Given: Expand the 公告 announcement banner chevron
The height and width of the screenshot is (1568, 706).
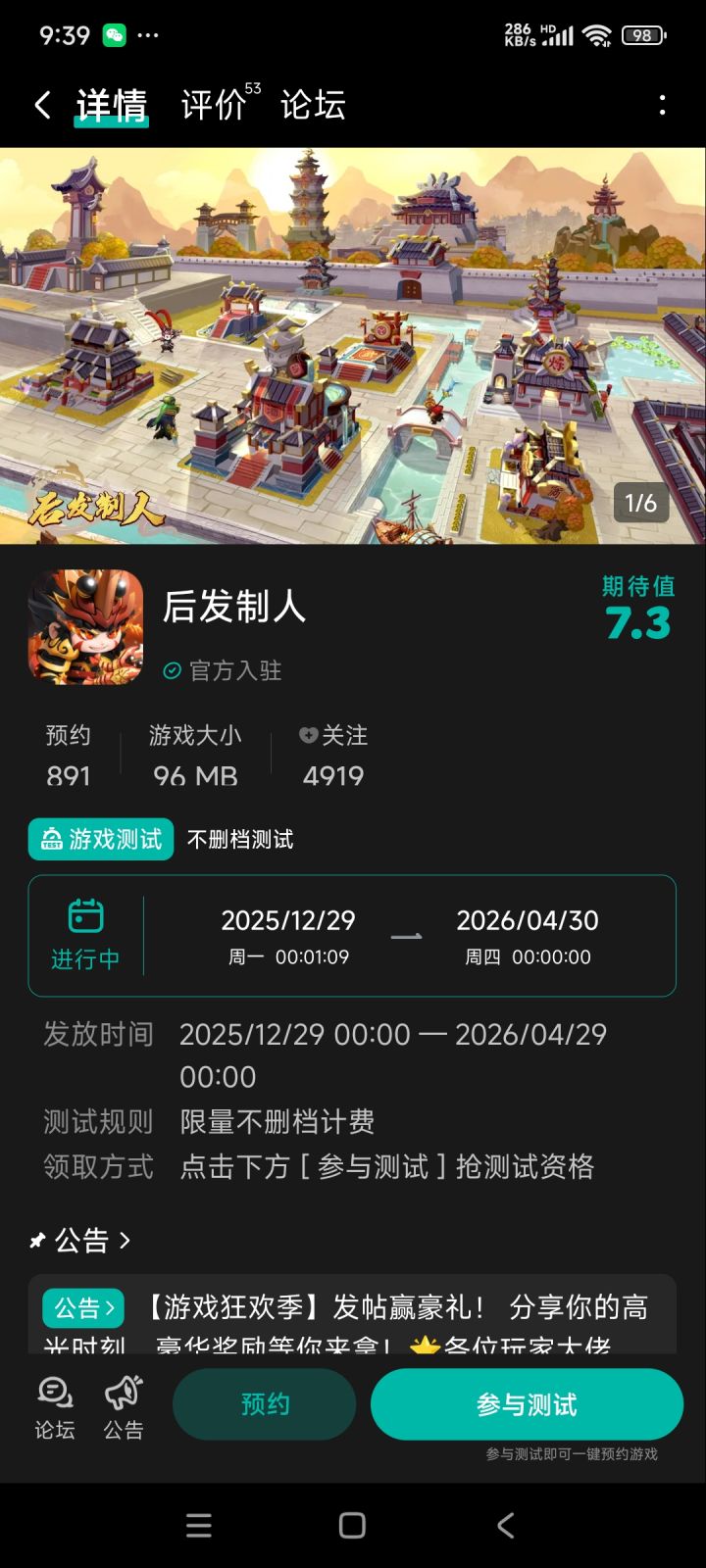Looking at the screenshot, I should point(111,1307).
